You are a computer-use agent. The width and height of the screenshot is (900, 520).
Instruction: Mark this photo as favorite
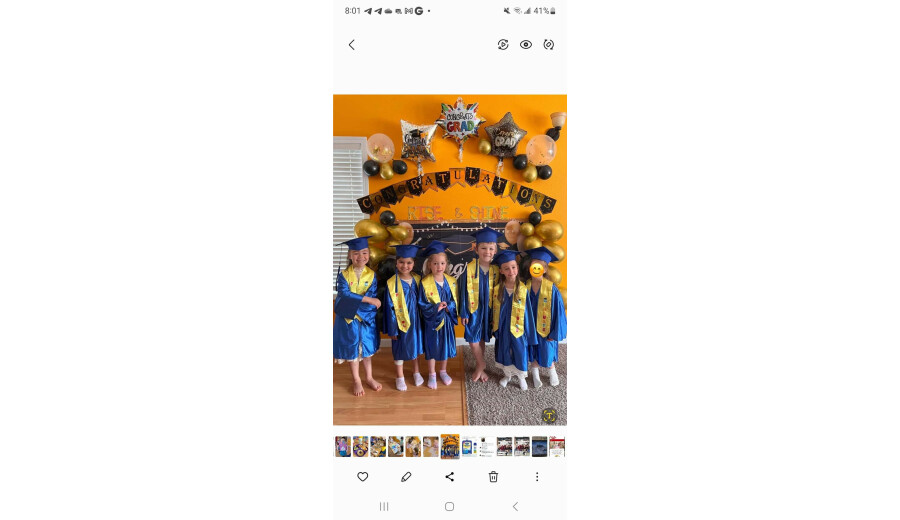(x=363, y=477)
